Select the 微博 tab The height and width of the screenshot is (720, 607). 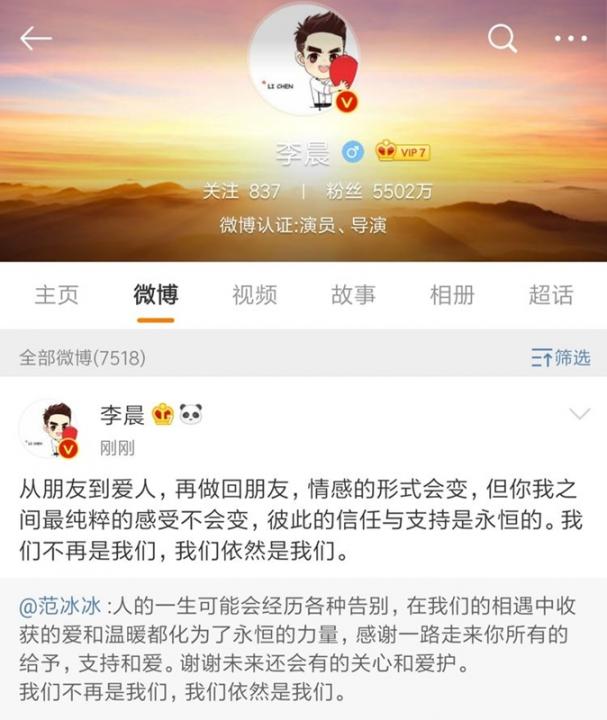click(x=156, y=295)
